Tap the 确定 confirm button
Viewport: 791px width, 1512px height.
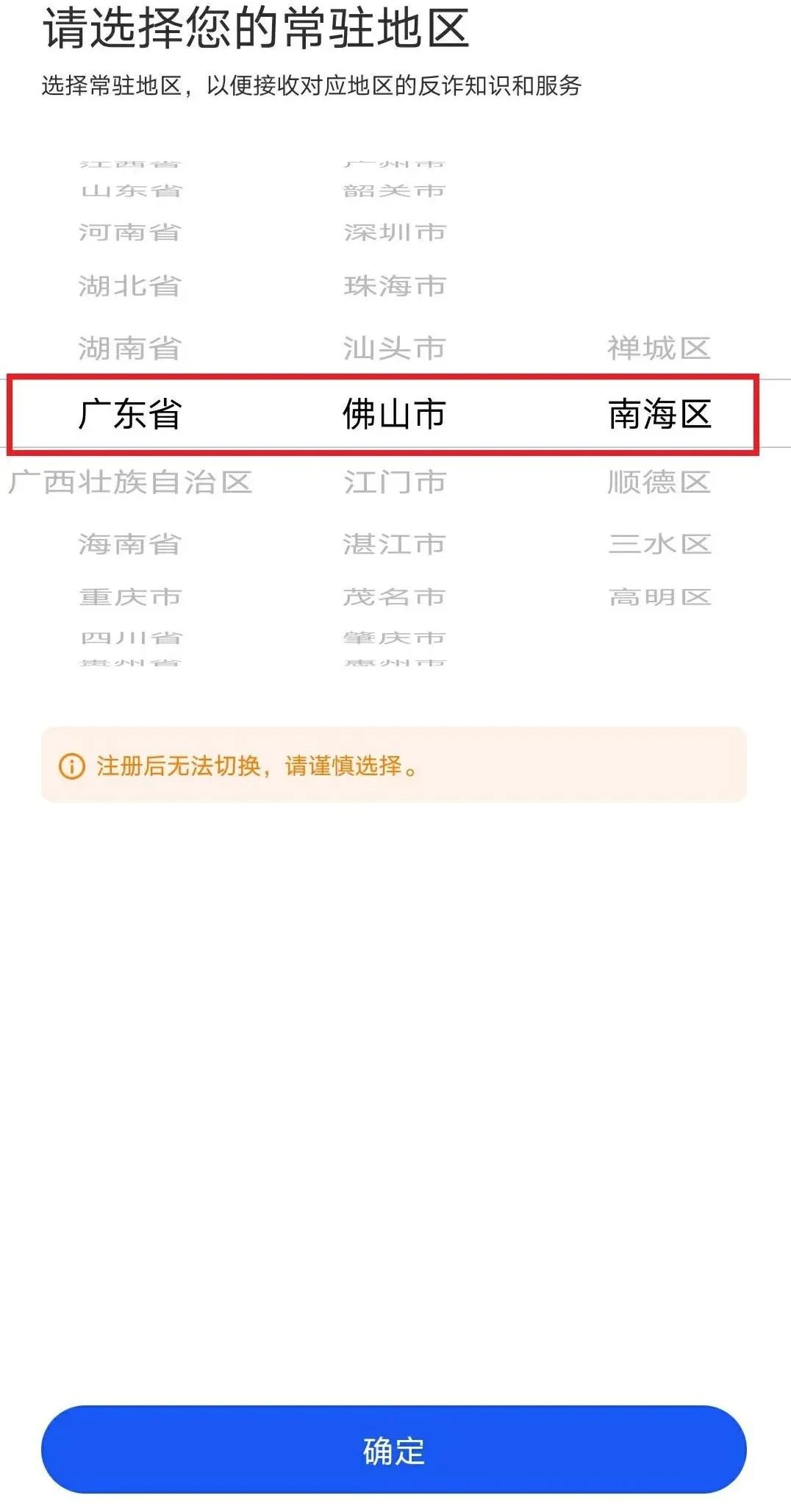(x=395, y=1449)
